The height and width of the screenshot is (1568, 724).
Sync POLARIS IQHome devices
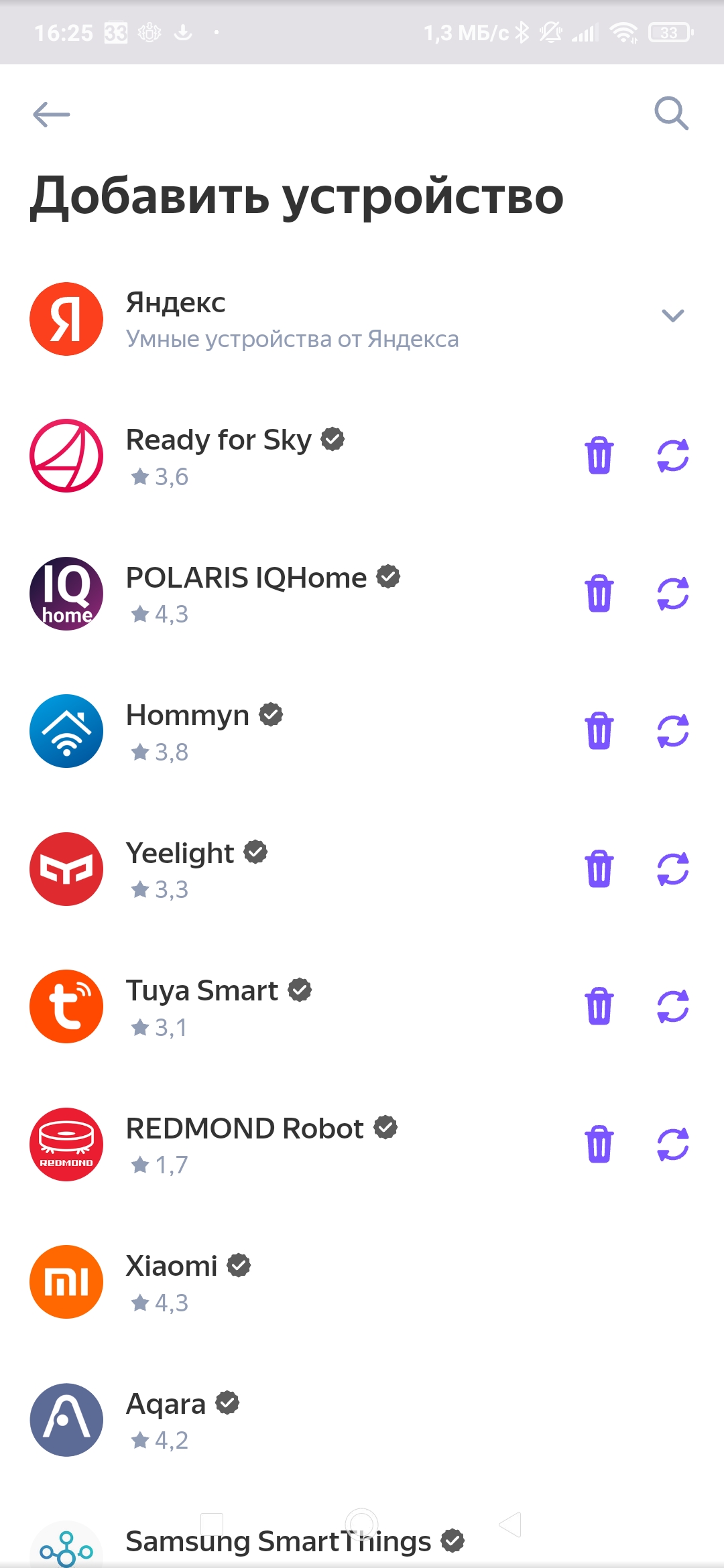click(672, 594)
